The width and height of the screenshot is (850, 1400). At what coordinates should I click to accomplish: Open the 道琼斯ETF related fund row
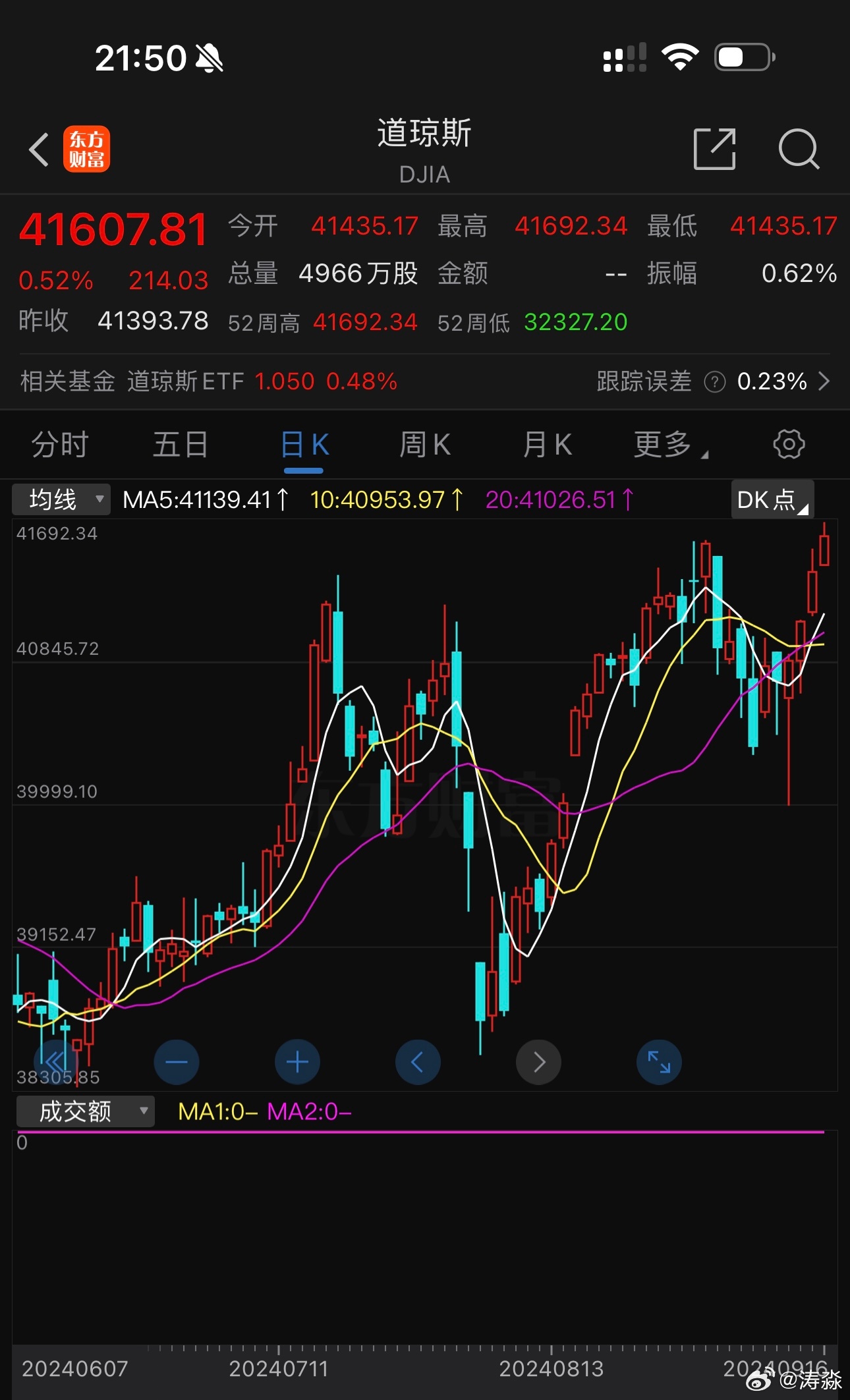pos(425,381)
